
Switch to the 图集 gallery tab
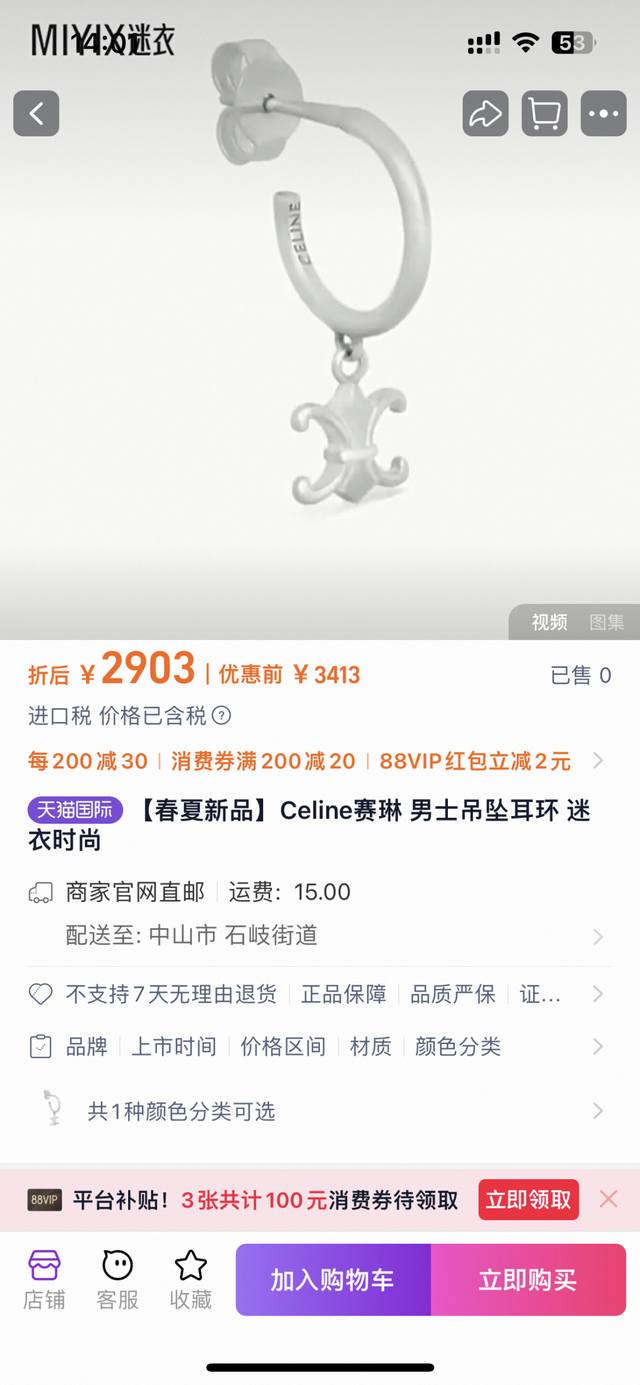pyautogui.click(x=606, y=622)
